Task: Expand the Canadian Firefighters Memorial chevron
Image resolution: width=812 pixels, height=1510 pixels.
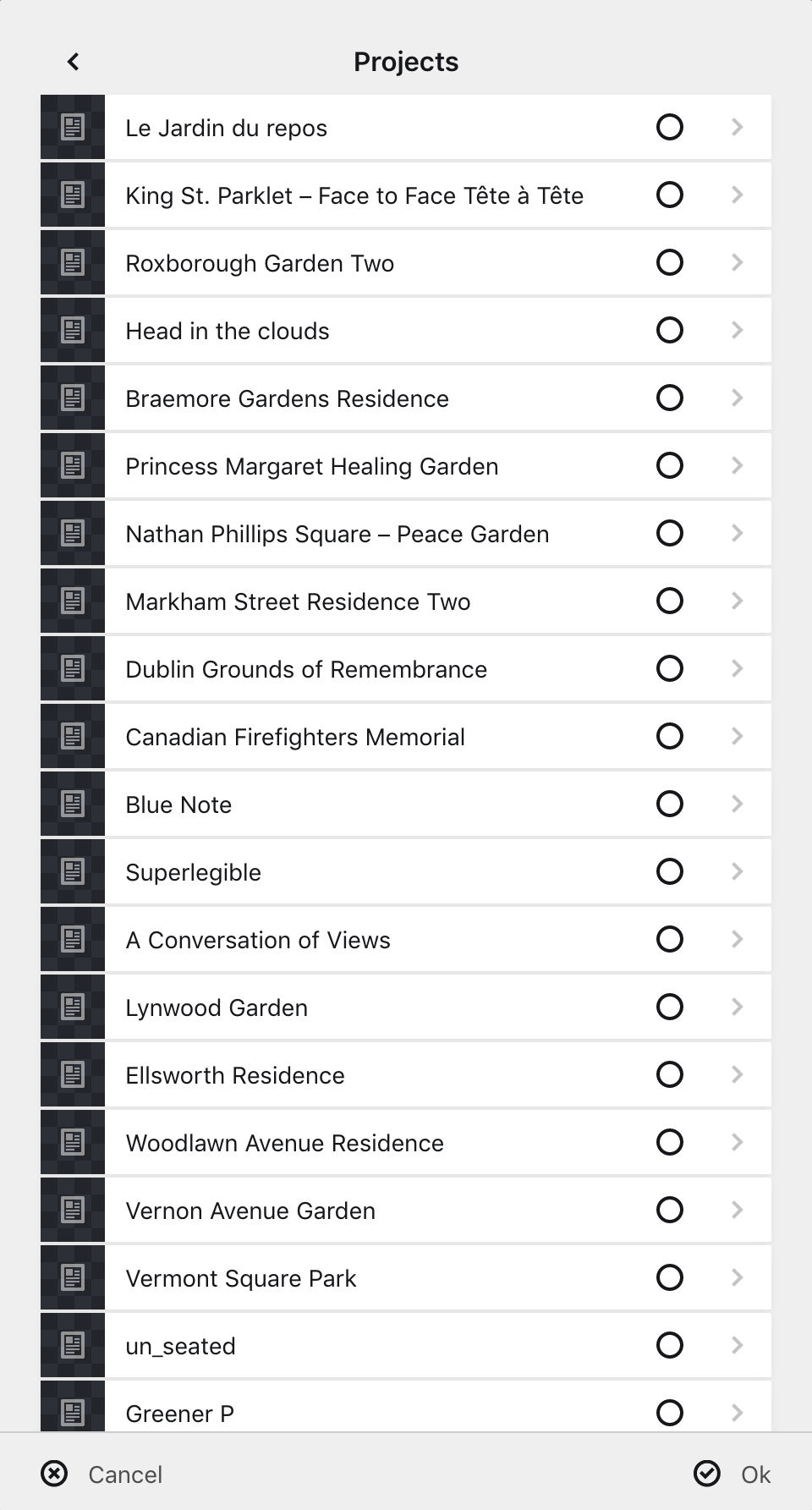Action: pos(737,737)
